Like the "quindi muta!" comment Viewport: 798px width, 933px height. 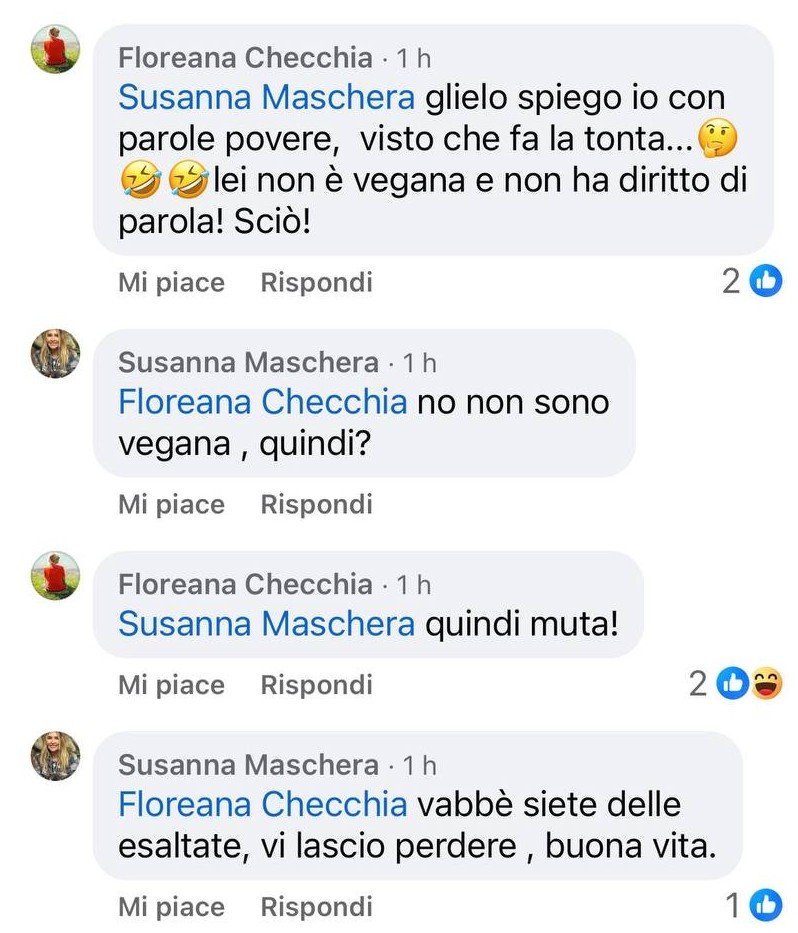click(x=171, y=685)
